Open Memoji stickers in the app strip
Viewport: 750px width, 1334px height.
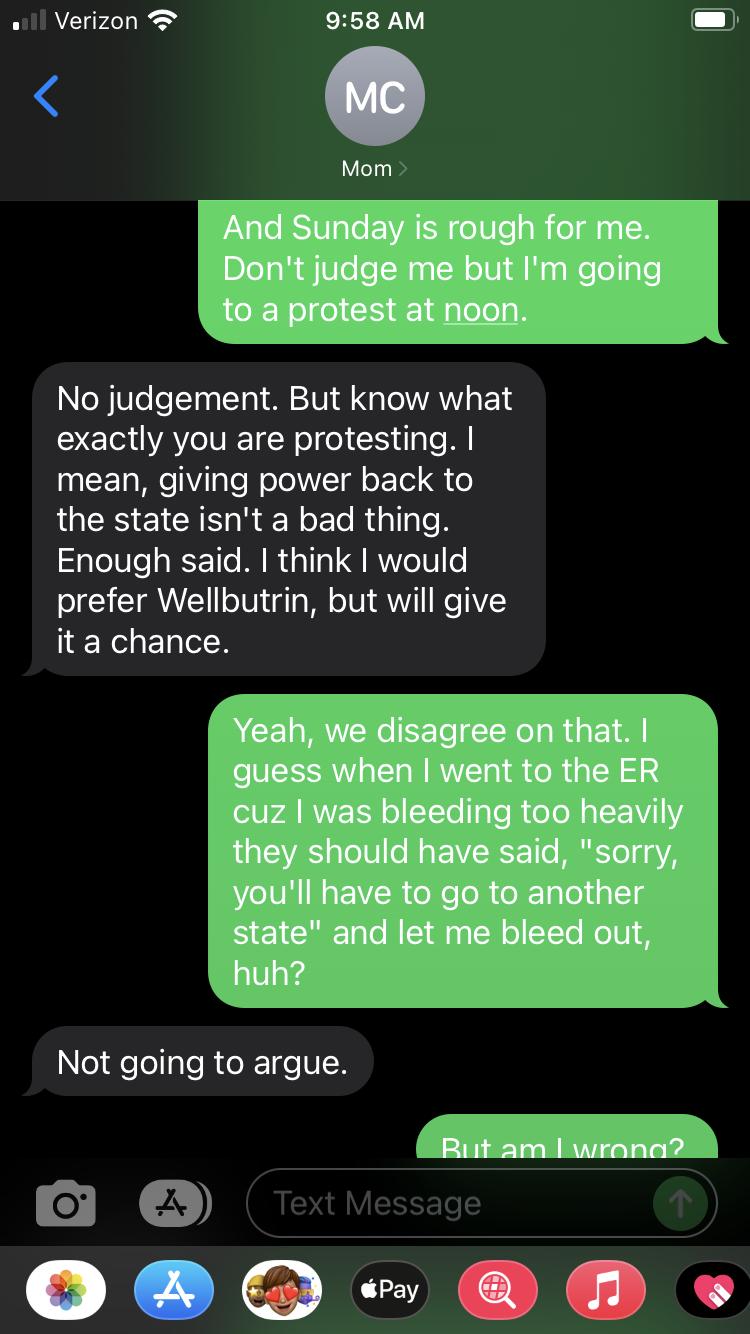tap(283, 1289)
